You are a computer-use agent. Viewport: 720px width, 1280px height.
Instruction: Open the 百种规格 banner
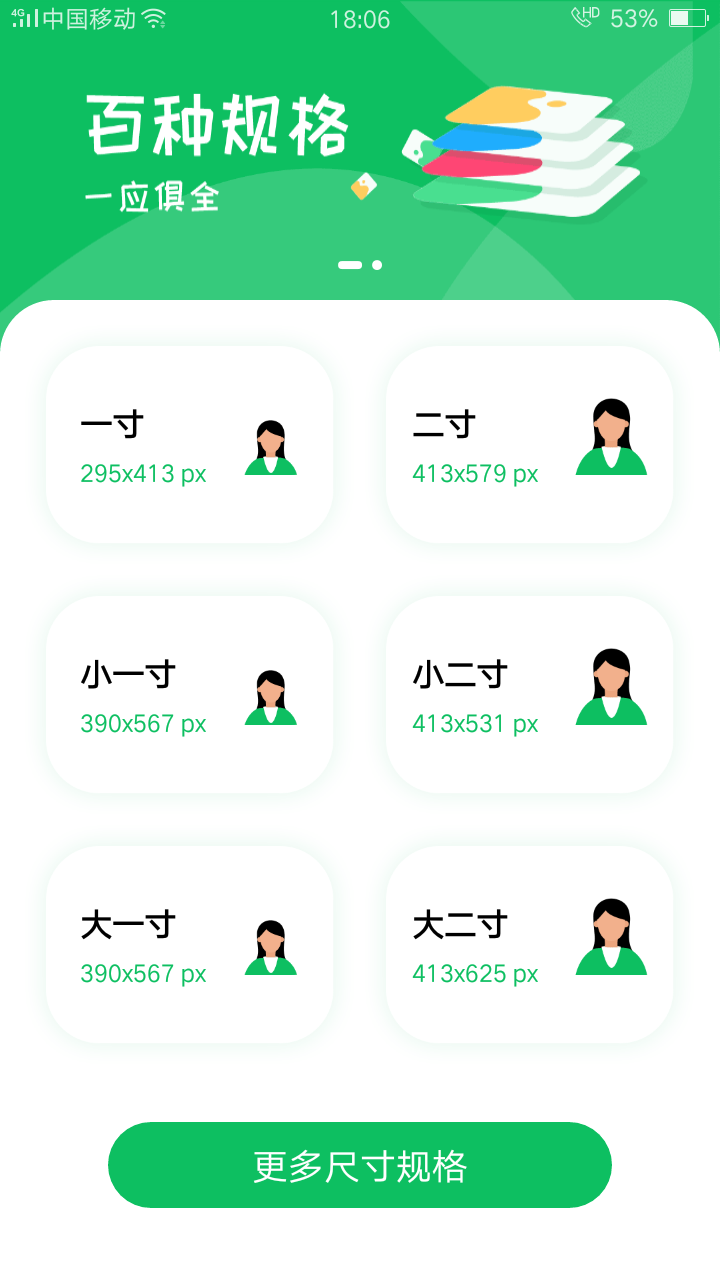[x=360, y=150]
